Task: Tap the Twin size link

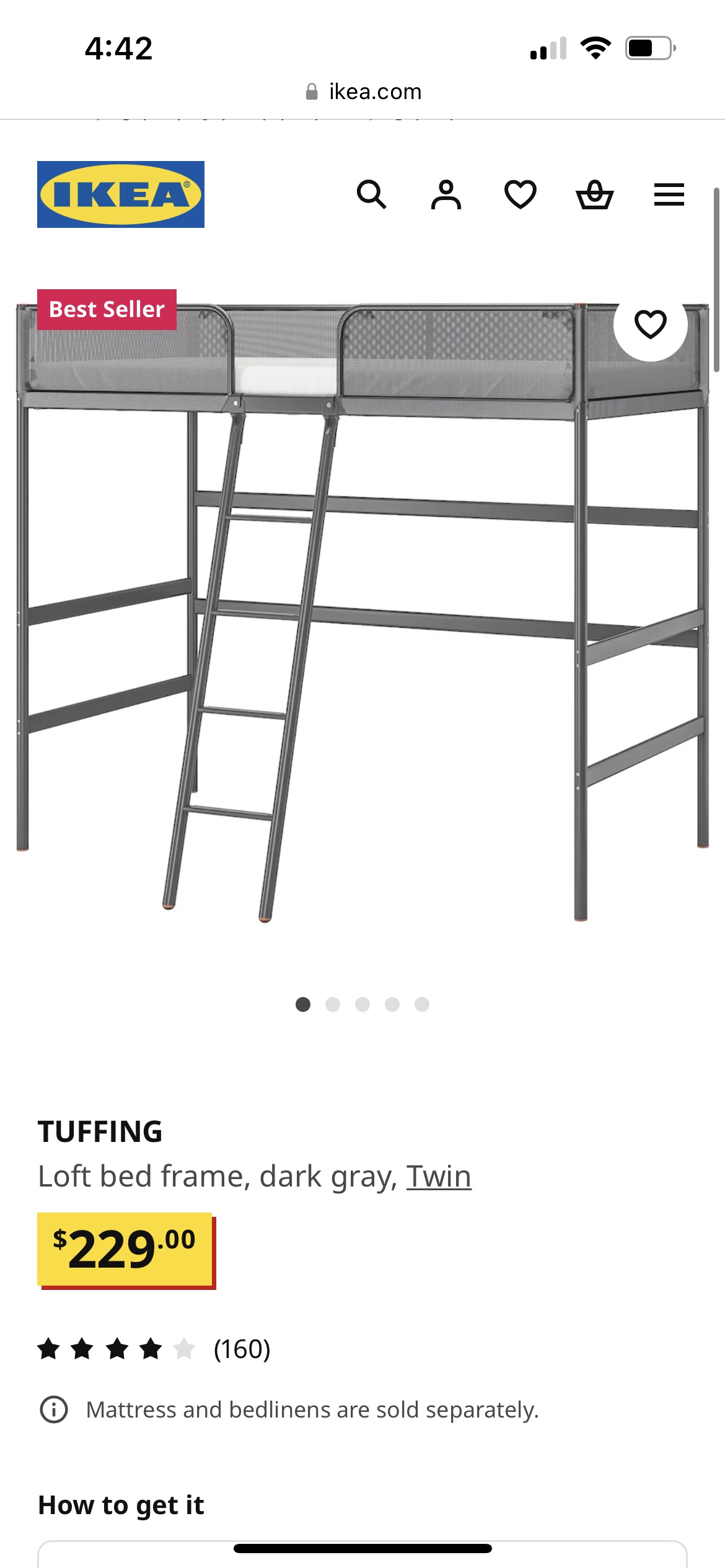Action: point(439,1176)
